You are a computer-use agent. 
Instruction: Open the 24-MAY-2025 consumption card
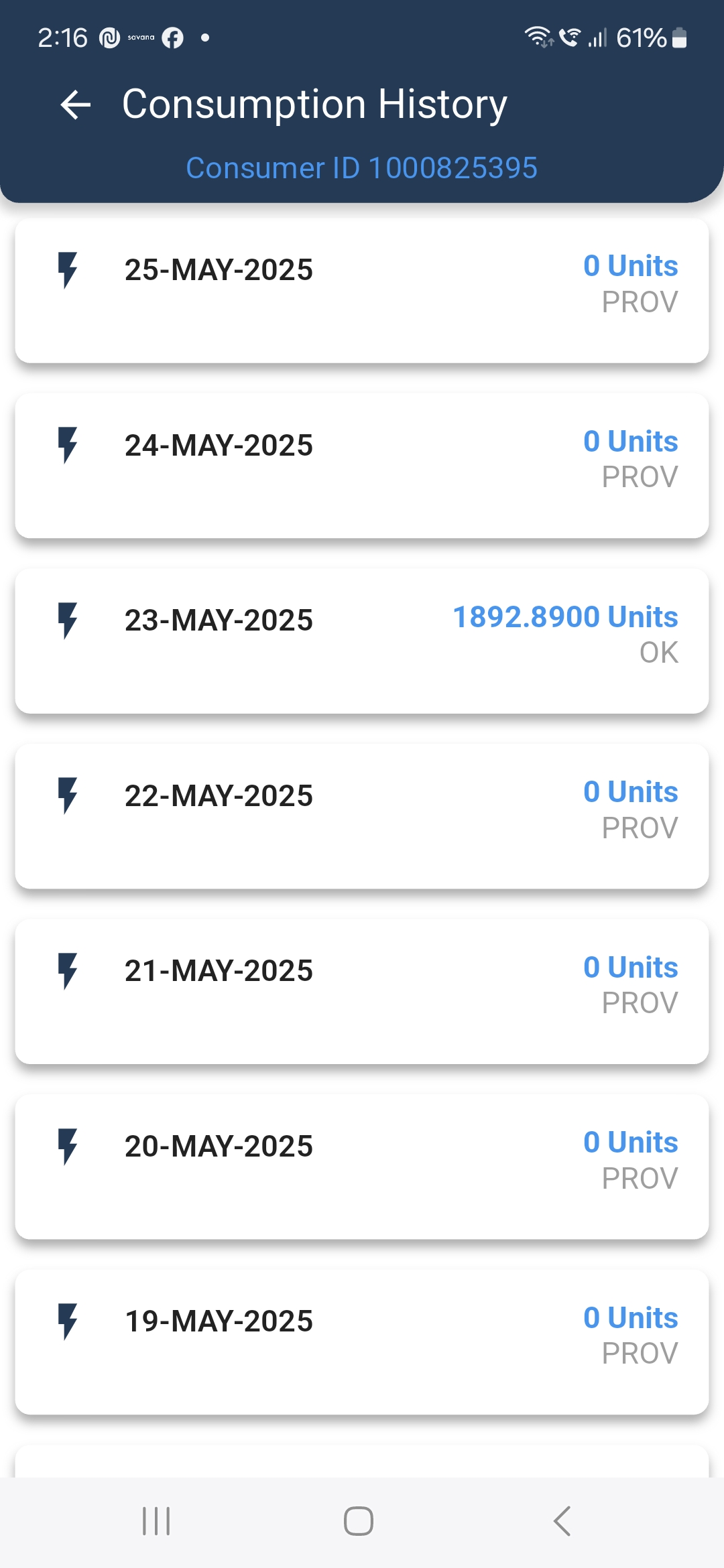point(362,466)
